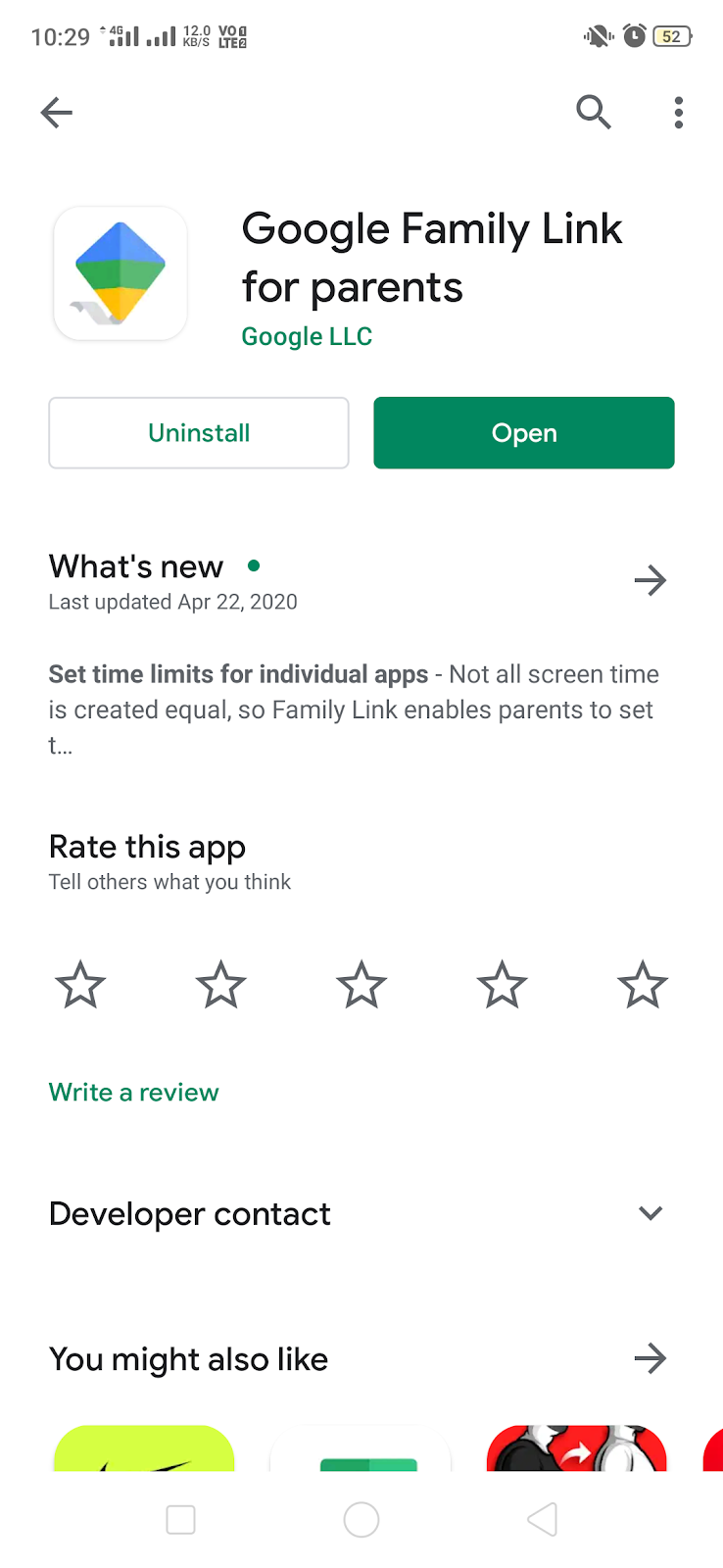Open the Family Link app
The width and height of the screenshot is (723, 1568).
coord(524,433)
